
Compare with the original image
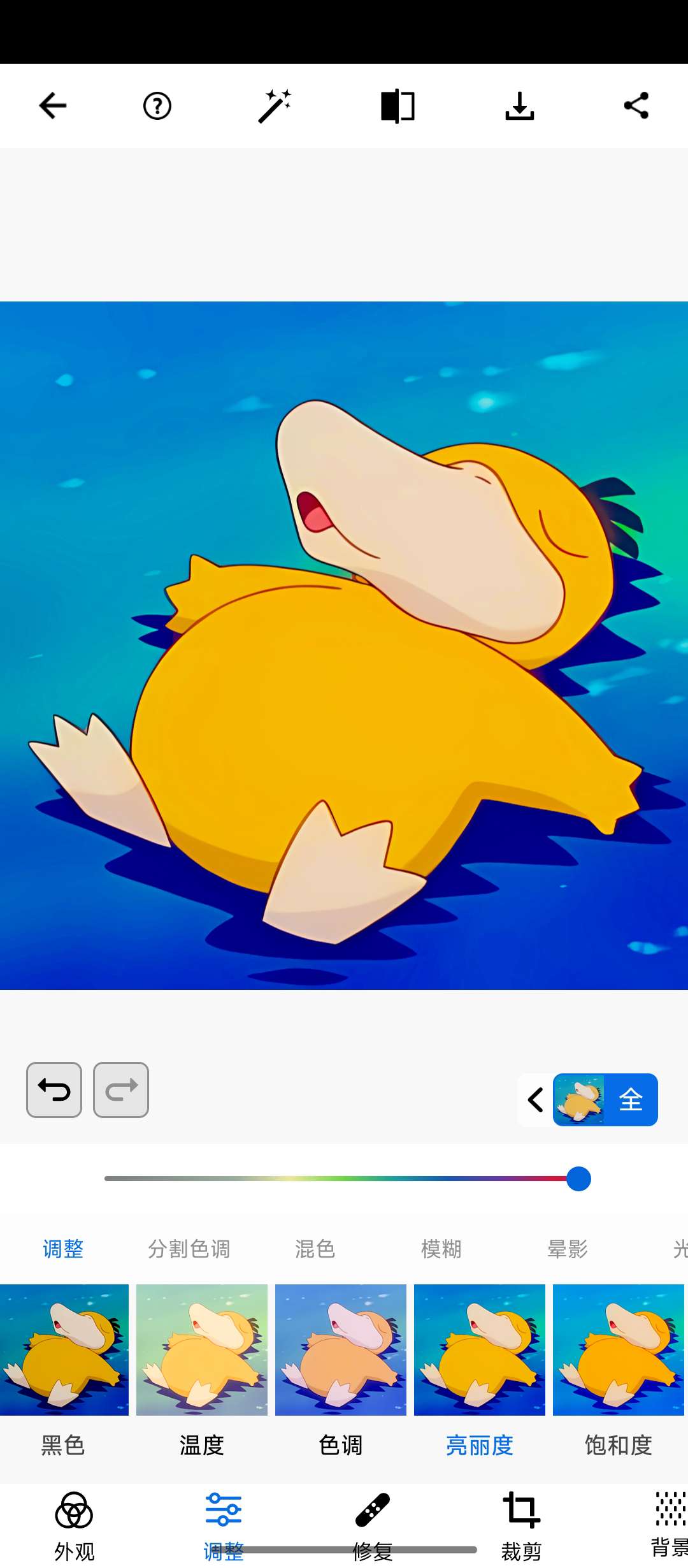pyautogui.click(x=398, y=106)
